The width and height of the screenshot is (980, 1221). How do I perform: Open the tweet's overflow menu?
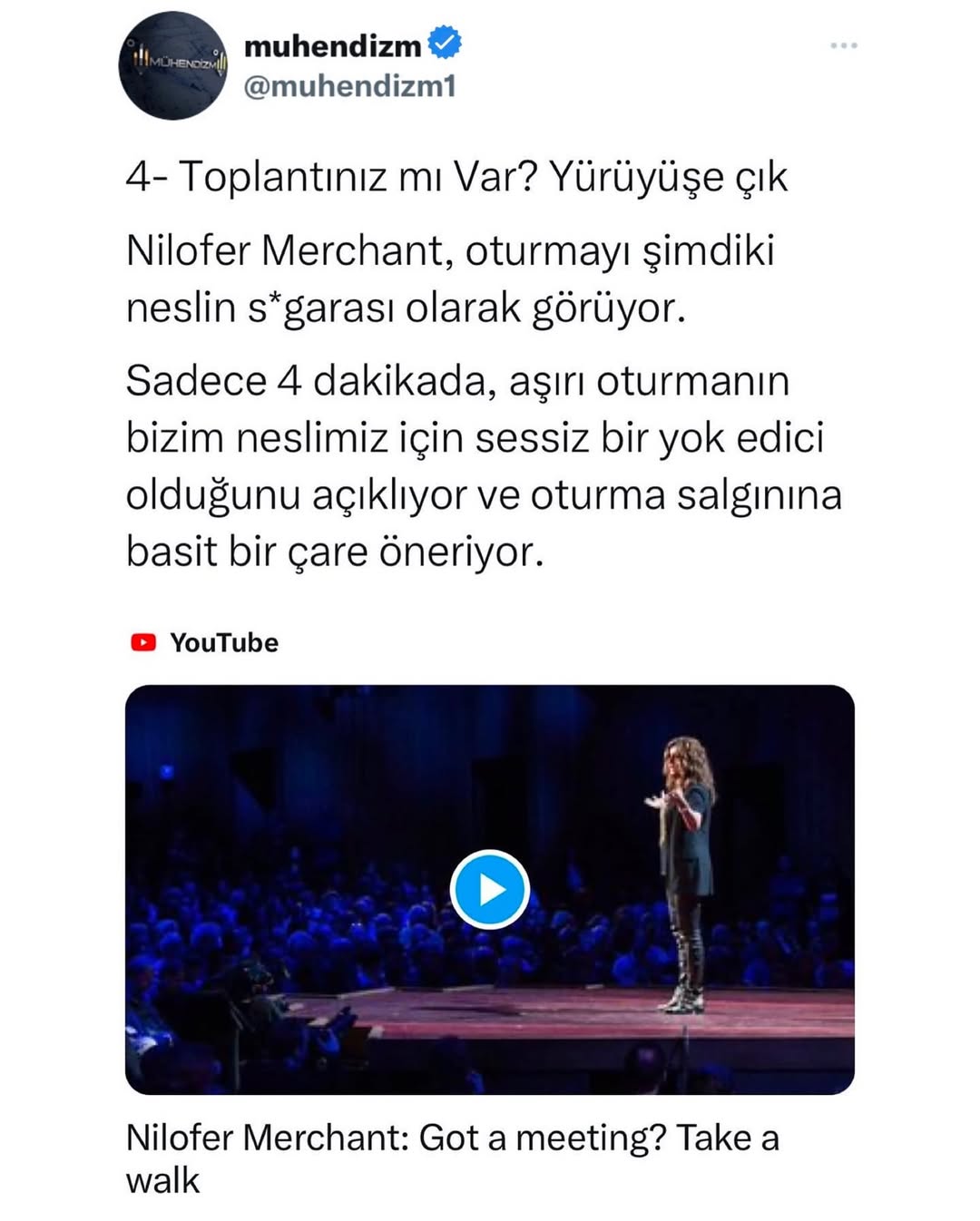coord(843,45)
